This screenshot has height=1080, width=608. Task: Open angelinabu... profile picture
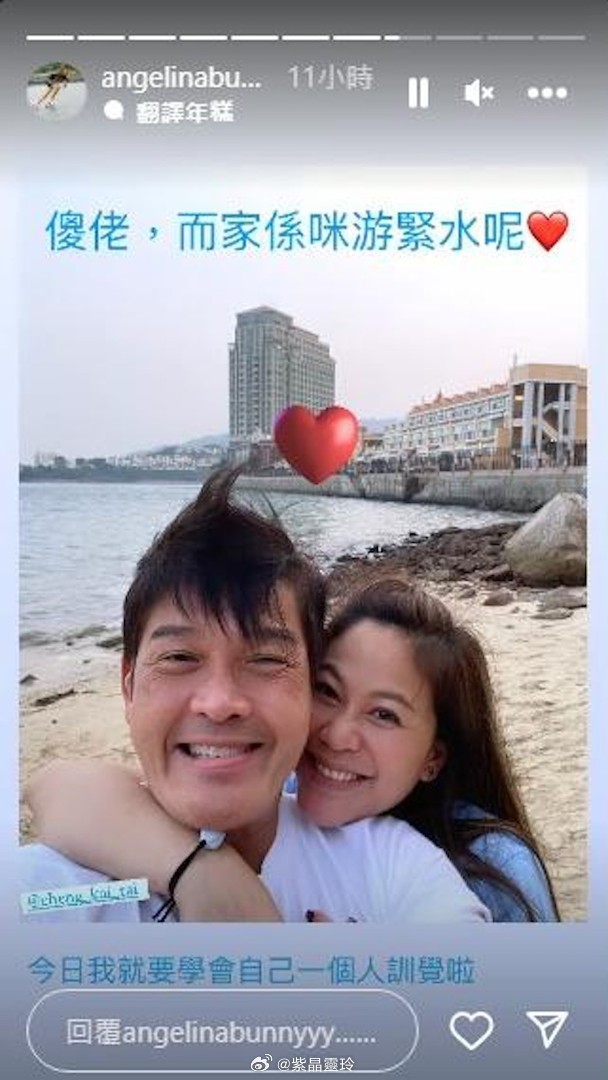pos(56,91)
